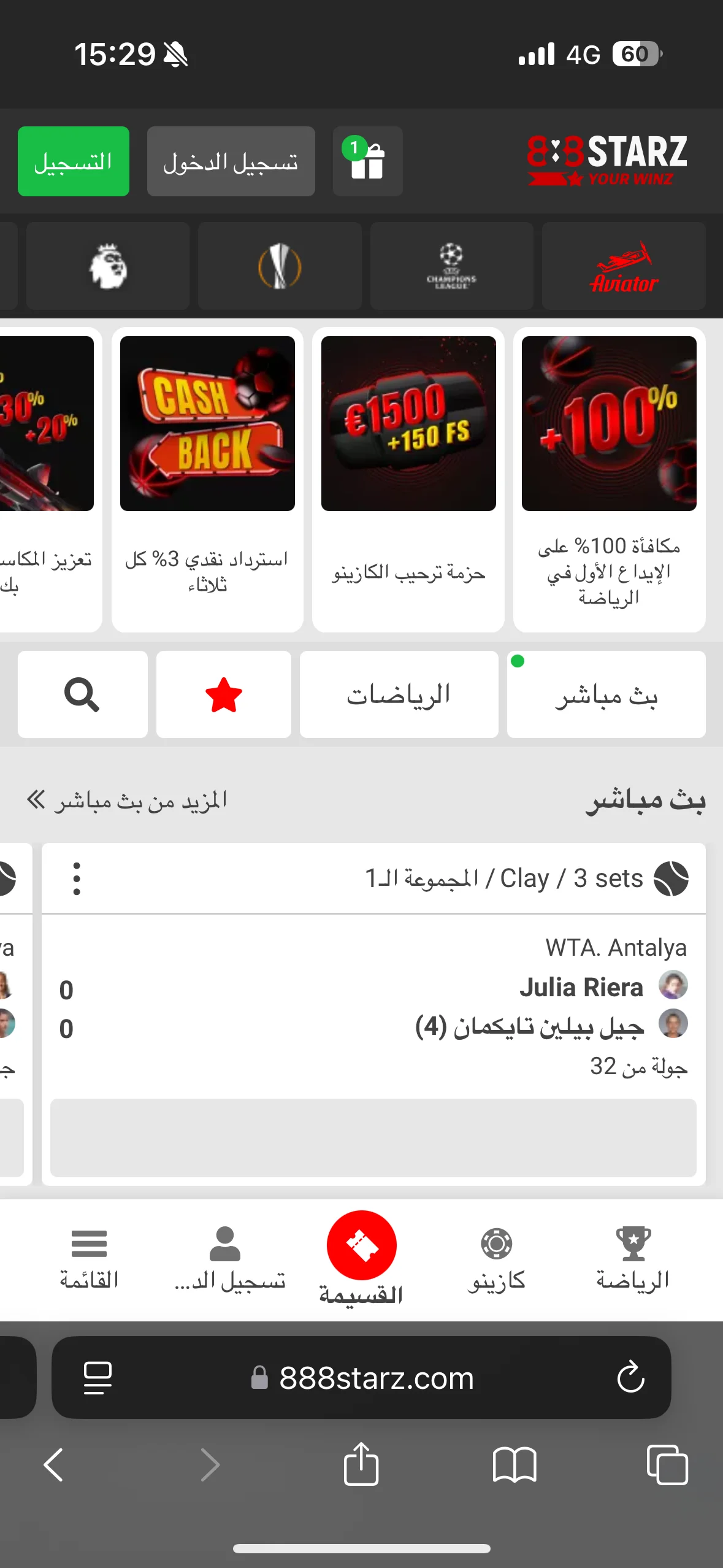The height and width of the screenshot is (1568, 723).
Task: Open the Europa League shortcut
Action: point(280,266)
